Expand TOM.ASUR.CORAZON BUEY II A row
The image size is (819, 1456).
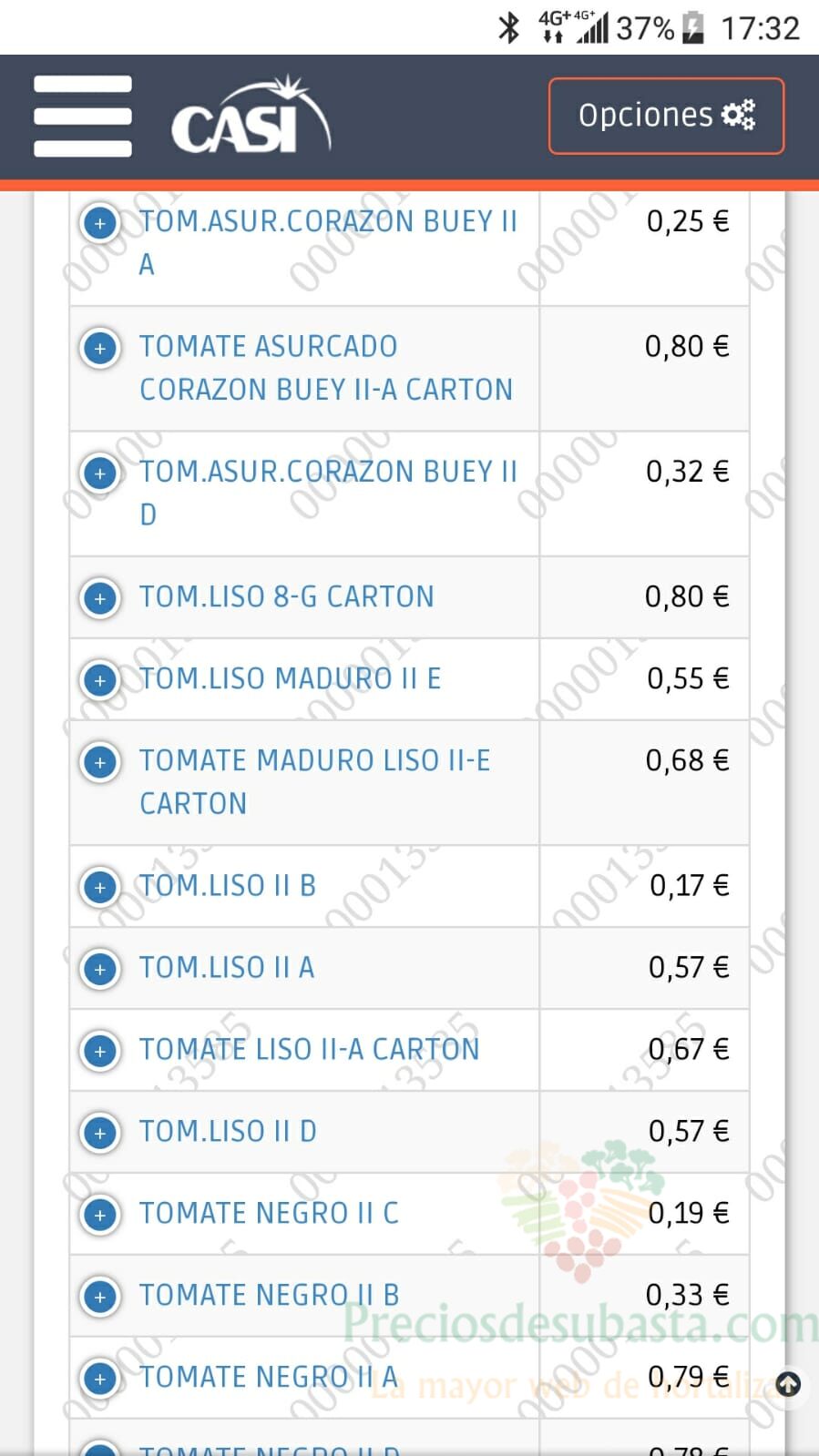coord(100,223)
